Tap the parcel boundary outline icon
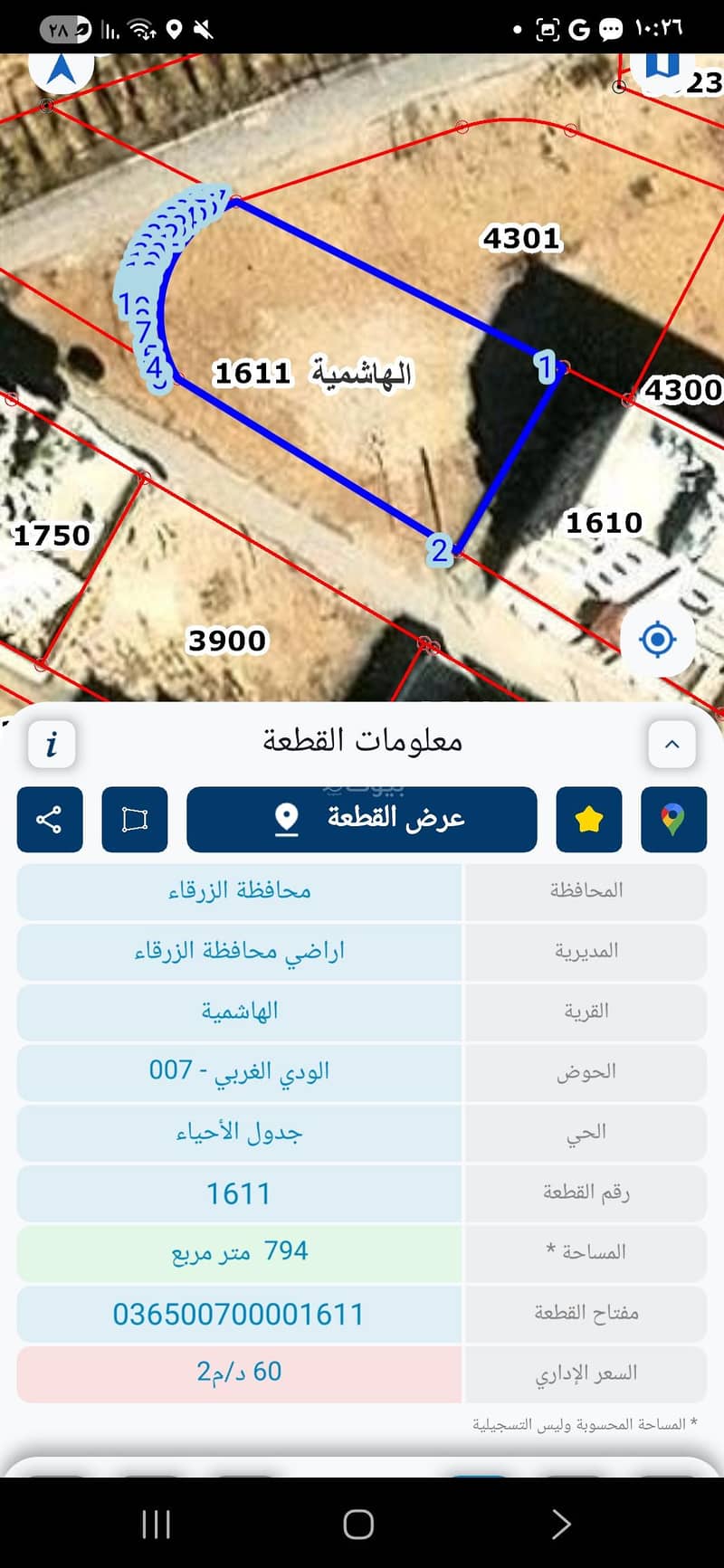Image resolution: width=724 pixels, height=1568 pixels. click(135, 820)
